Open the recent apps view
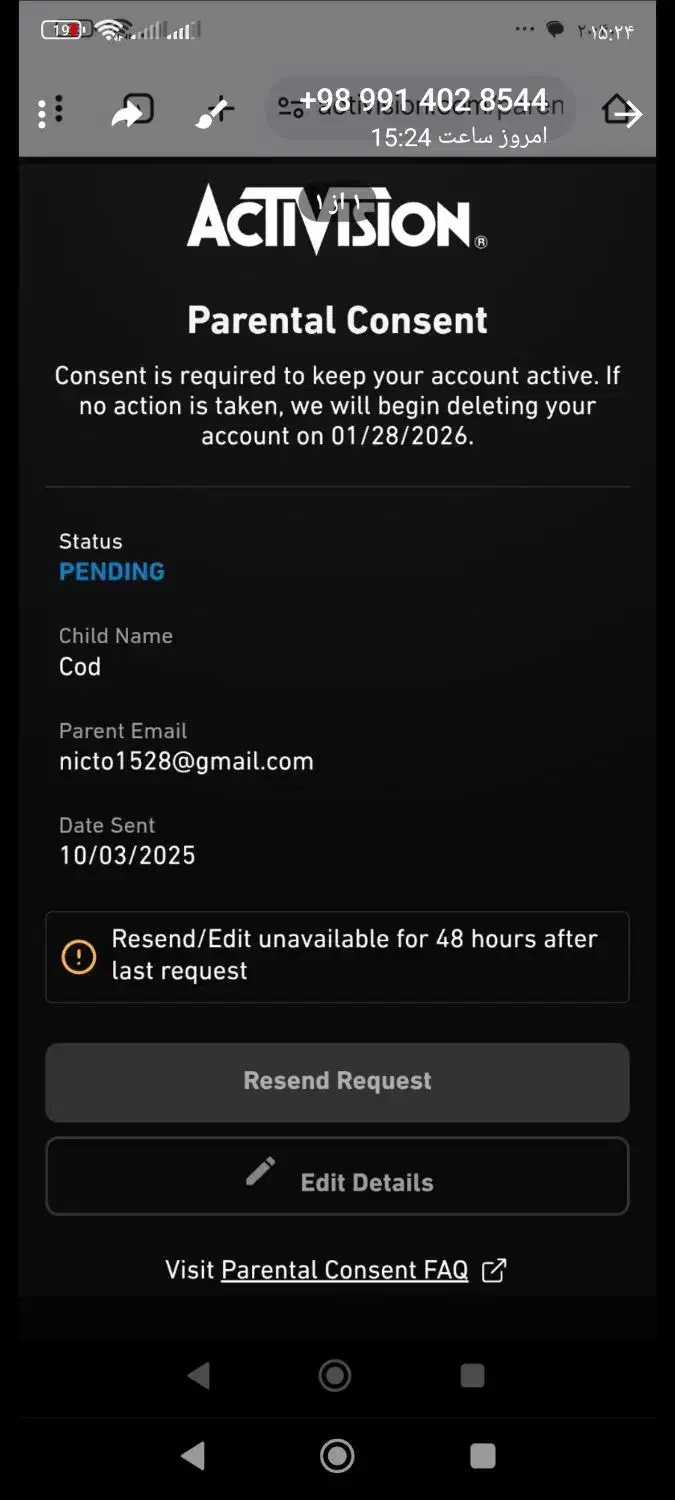The width and height of the screenshot is (675, 1500). [483, 1456]
